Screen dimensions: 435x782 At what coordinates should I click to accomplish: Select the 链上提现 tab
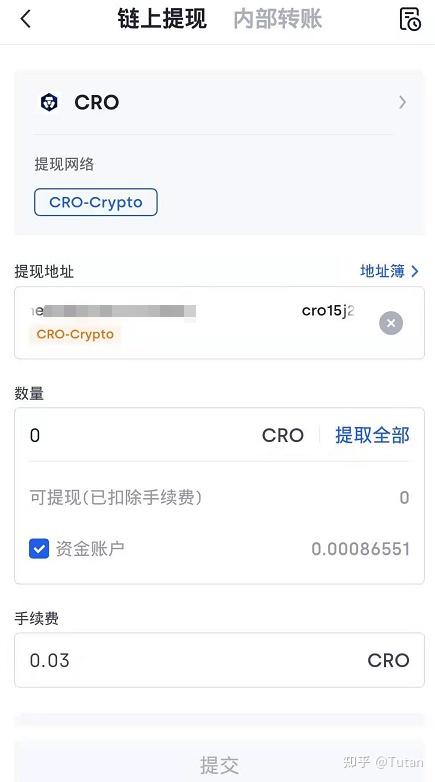[x=162, y=19]
